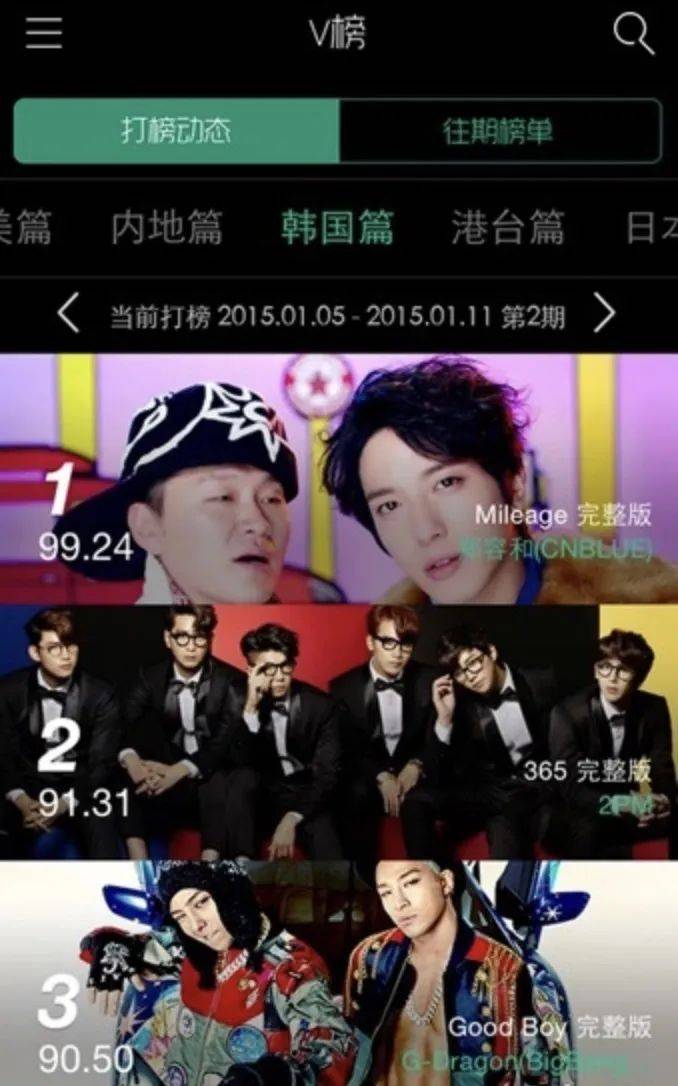Open the rank 1 video Mileage
This screenshot has height=1086, width=678.
tap(339, 478)
